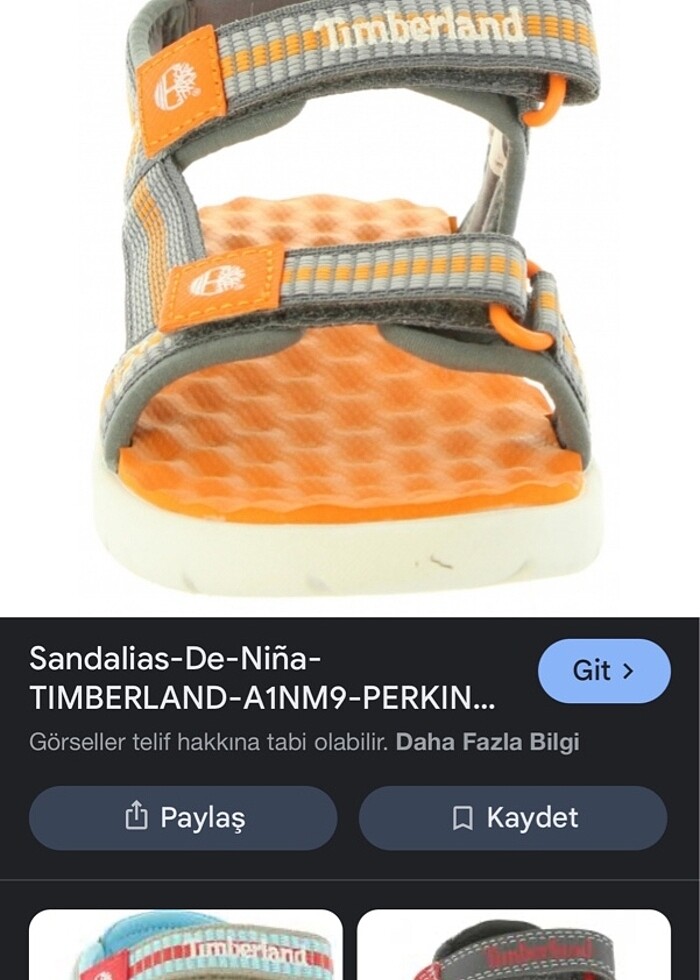
Task: Open the dark grey Timberland sandal related image
Action: click(513, 946)
